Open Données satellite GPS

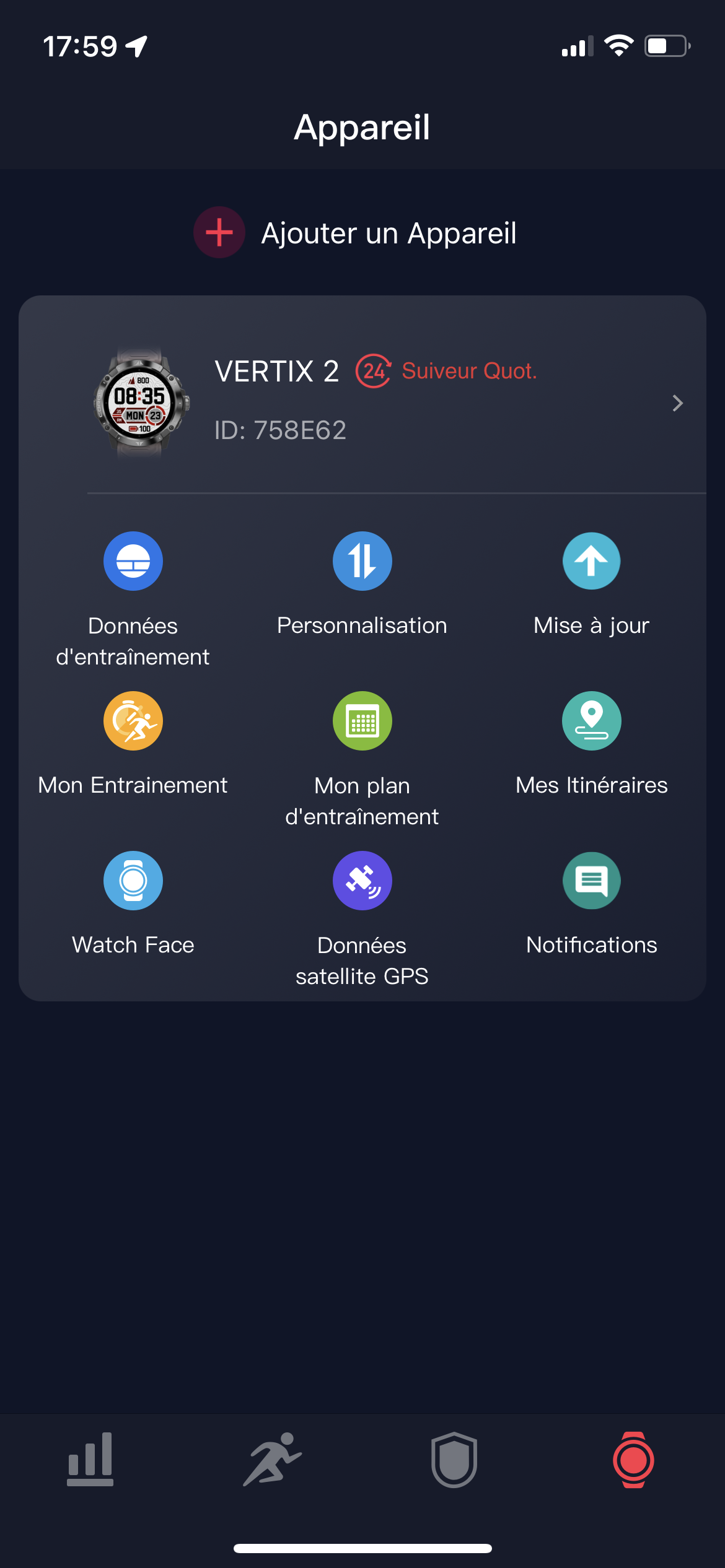click(x=362, y=881)
